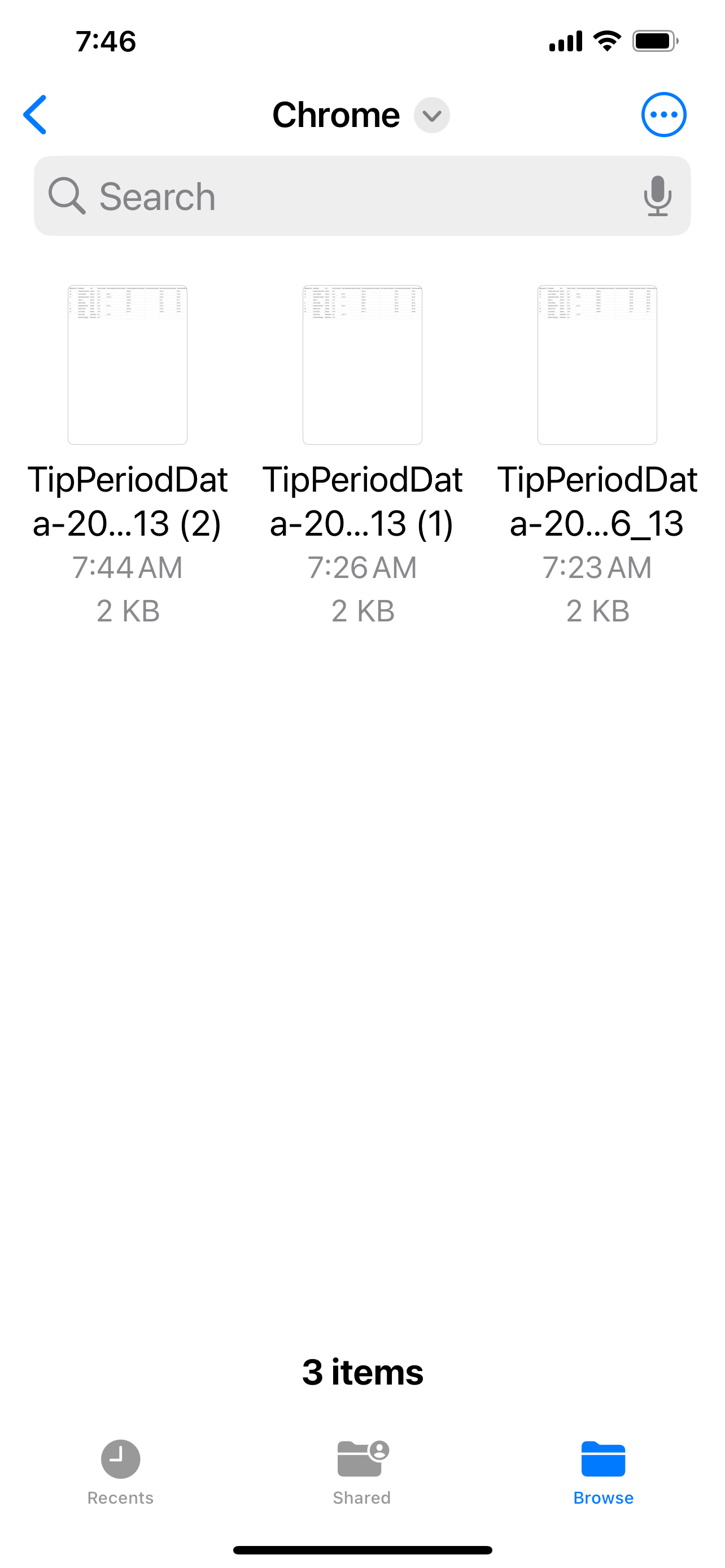725x1568 pixels.
Task: Go back to the previous folder
Action: click(36, 115)
